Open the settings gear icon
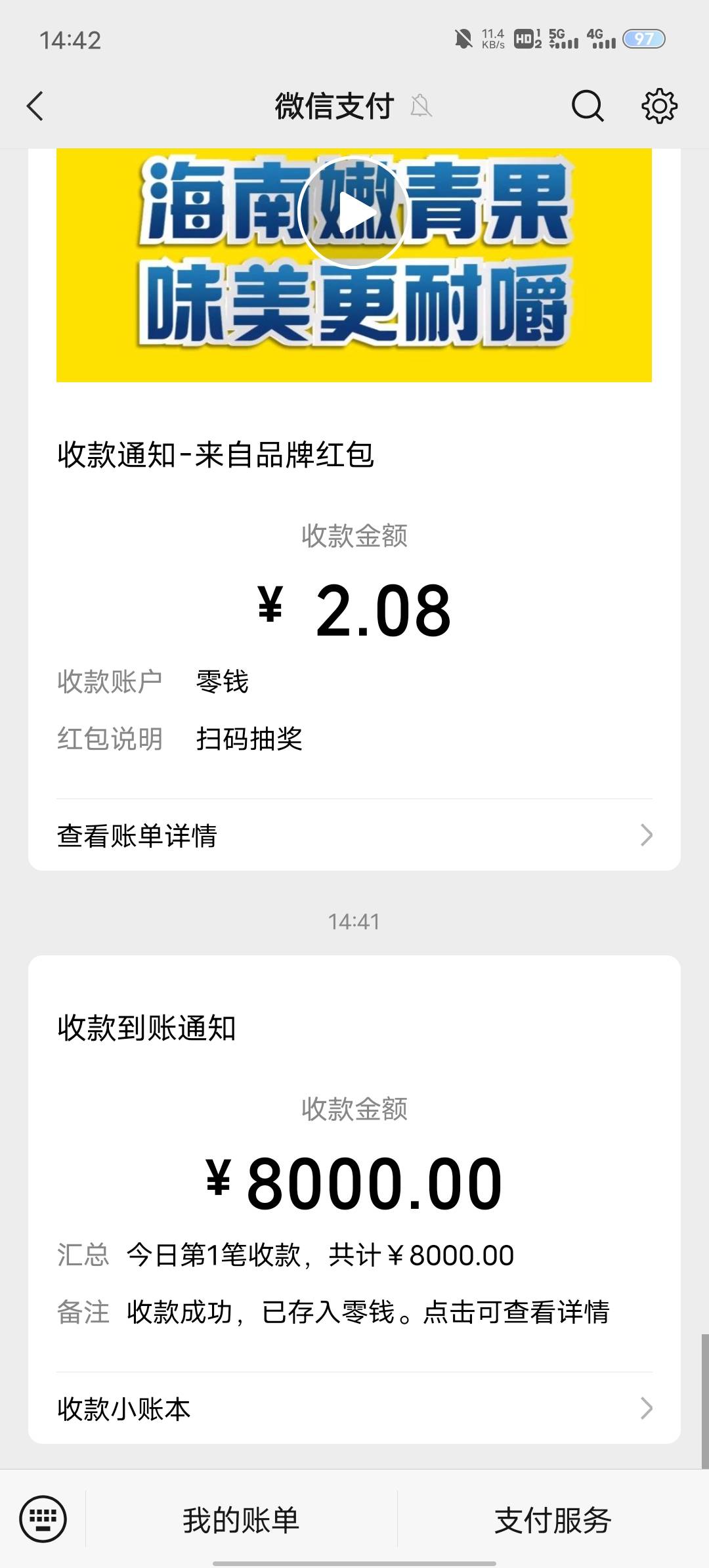Viewport: 709px width, 1568px height. coord(659,106)
